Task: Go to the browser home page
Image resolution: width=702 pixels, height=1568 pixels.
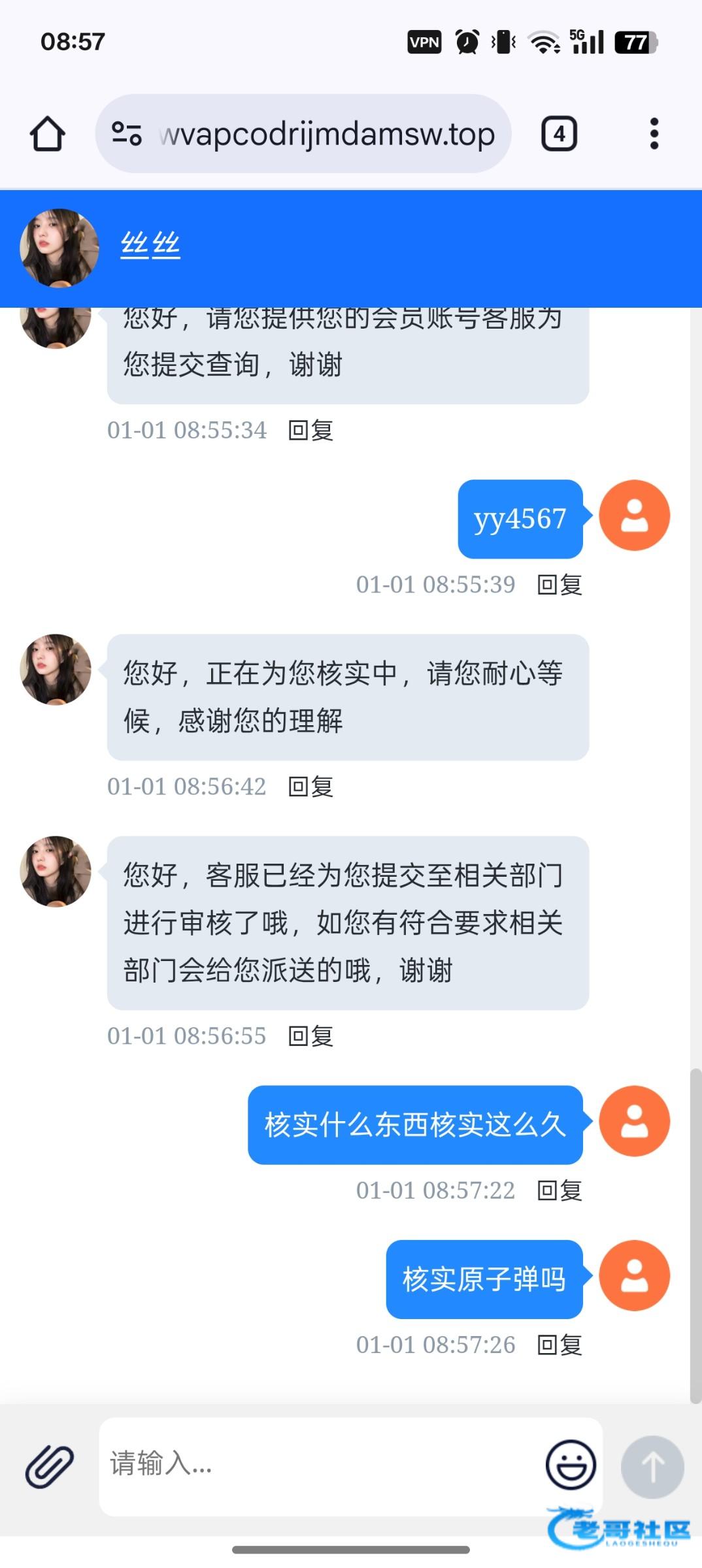Action: (48, 134)
